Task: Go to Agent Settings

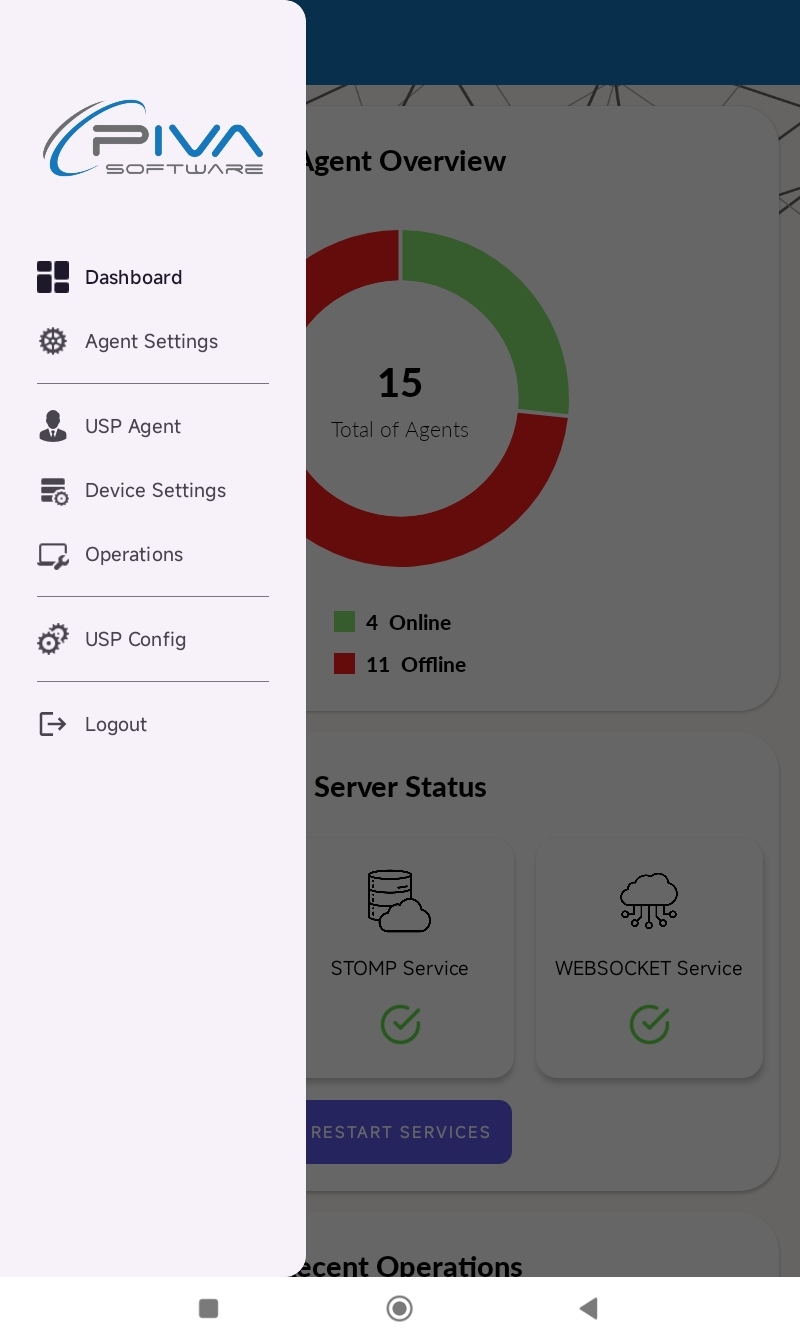Action: 150,341
